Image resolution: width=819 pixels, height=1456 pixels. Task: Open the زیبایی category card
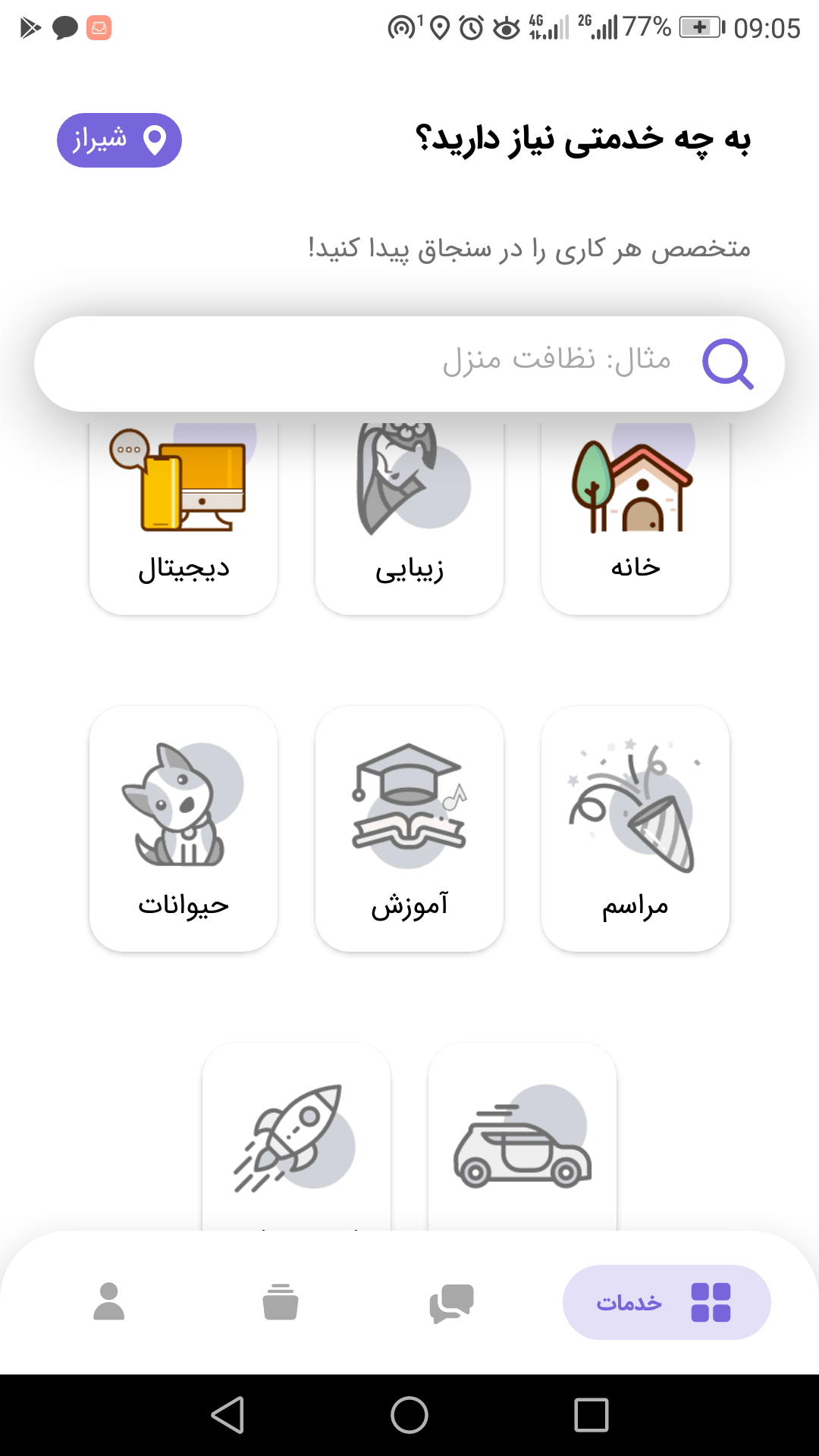(409, 519)
